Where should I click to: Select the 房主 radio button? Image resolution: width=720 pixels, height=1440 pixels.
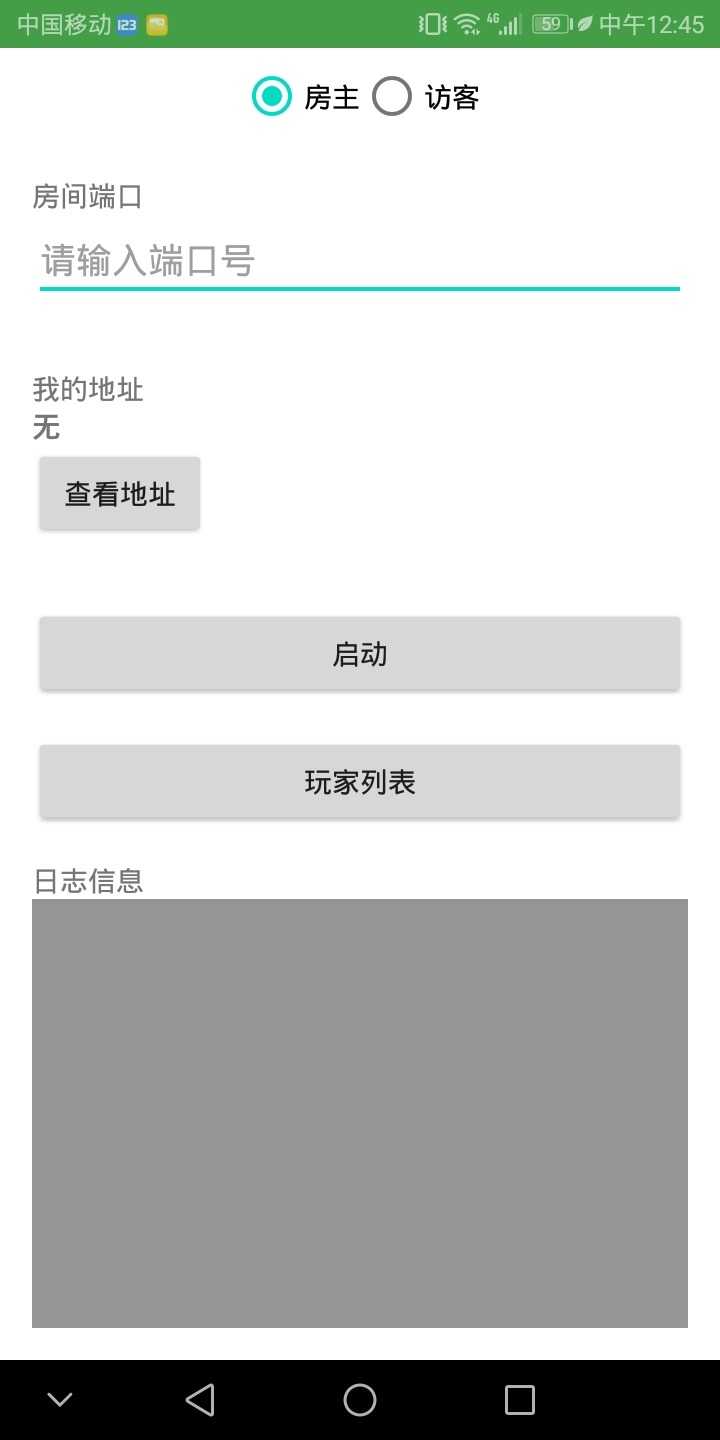[x=305, y=97]
